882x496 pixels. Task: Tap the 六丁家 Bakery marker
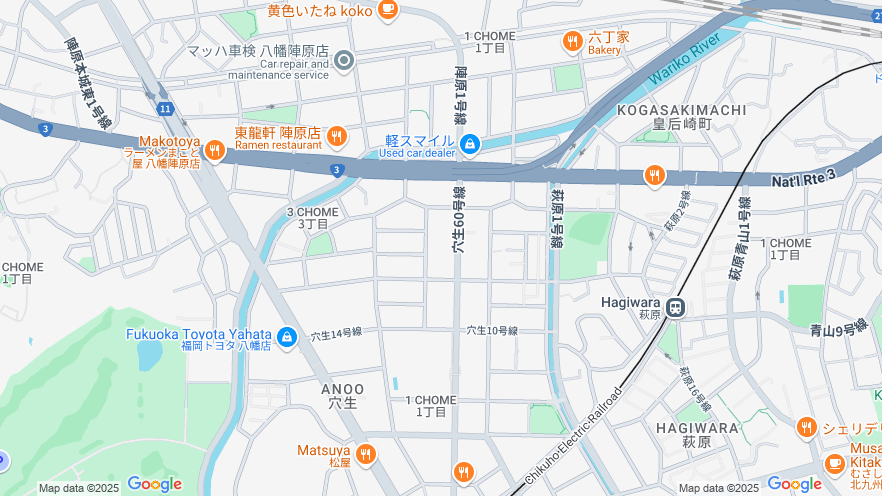(x=572, y=41)
